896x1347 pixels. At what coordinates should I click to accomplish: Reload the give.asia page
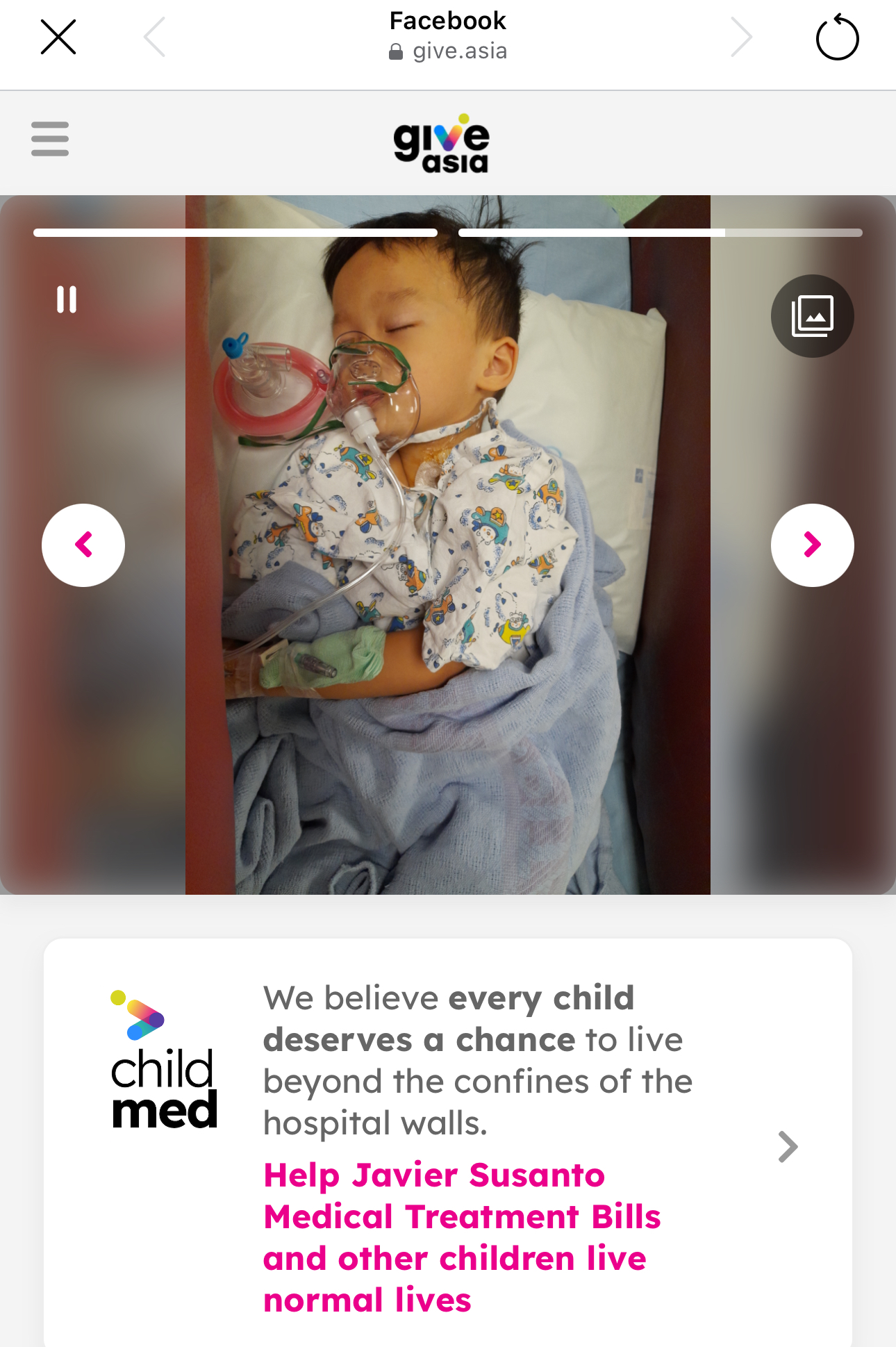tap(836, 38)
